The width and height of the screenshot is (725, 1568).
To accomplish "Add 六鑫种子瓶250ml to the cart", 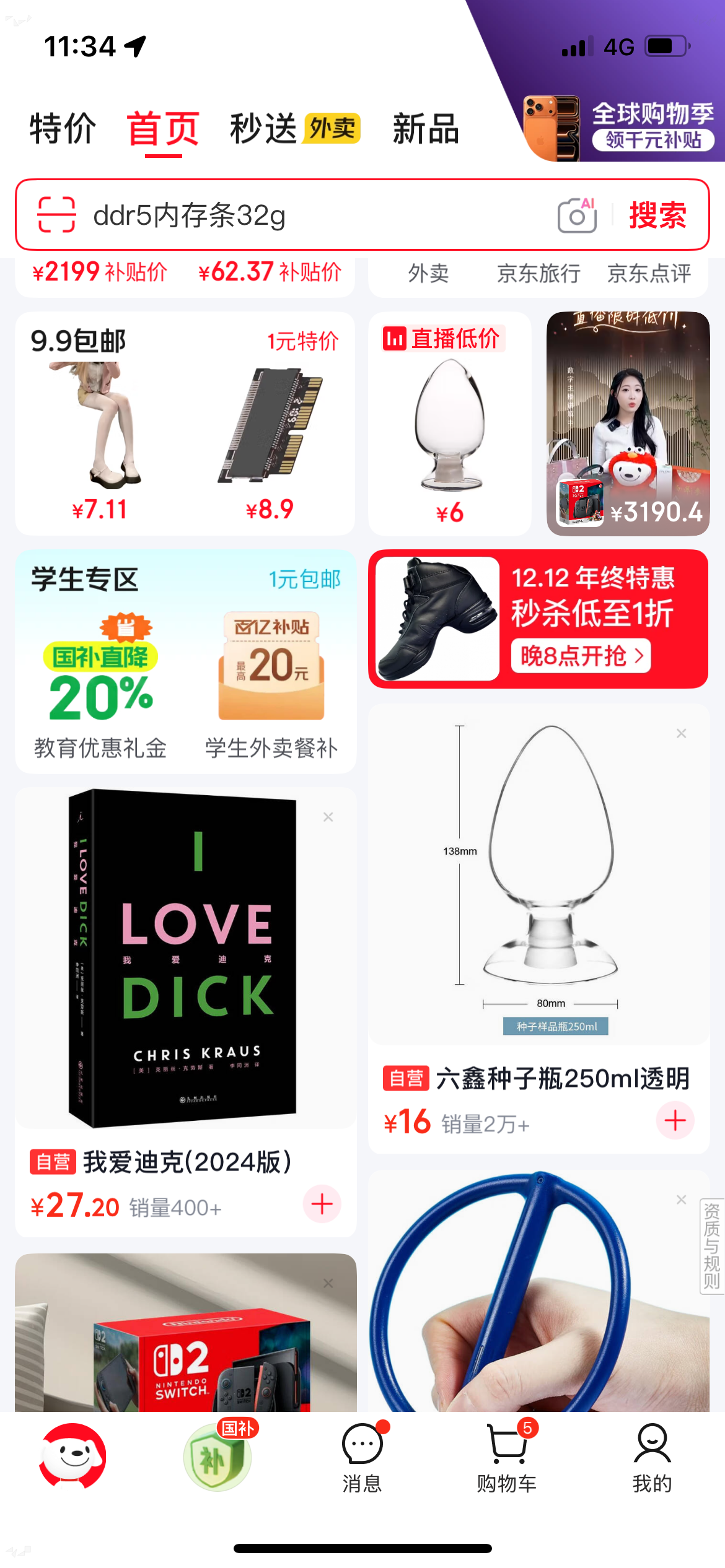I will pyautogui.click(x=675, y=1120).
